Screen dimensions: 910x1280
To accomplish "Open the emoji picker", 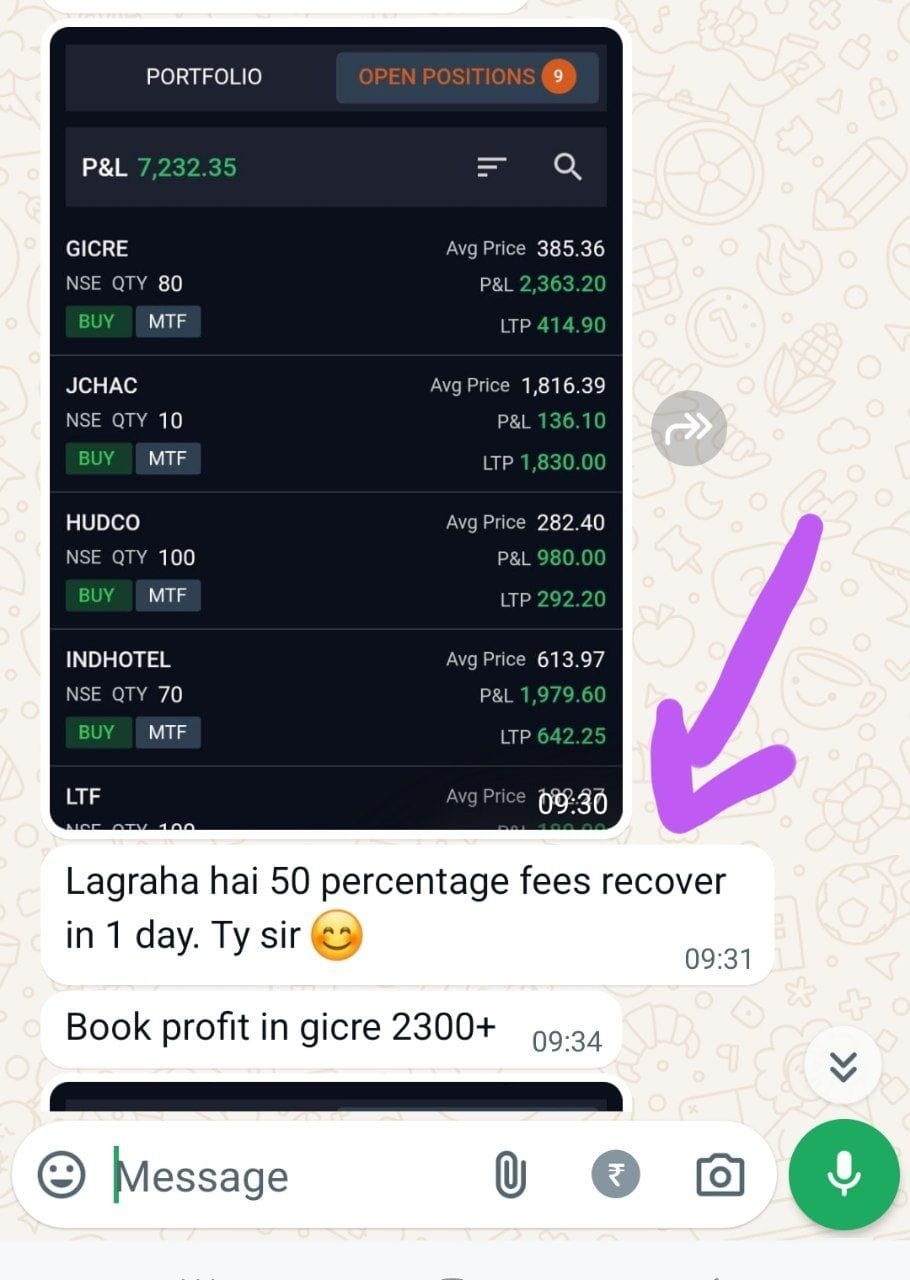I will [62, 1174].
